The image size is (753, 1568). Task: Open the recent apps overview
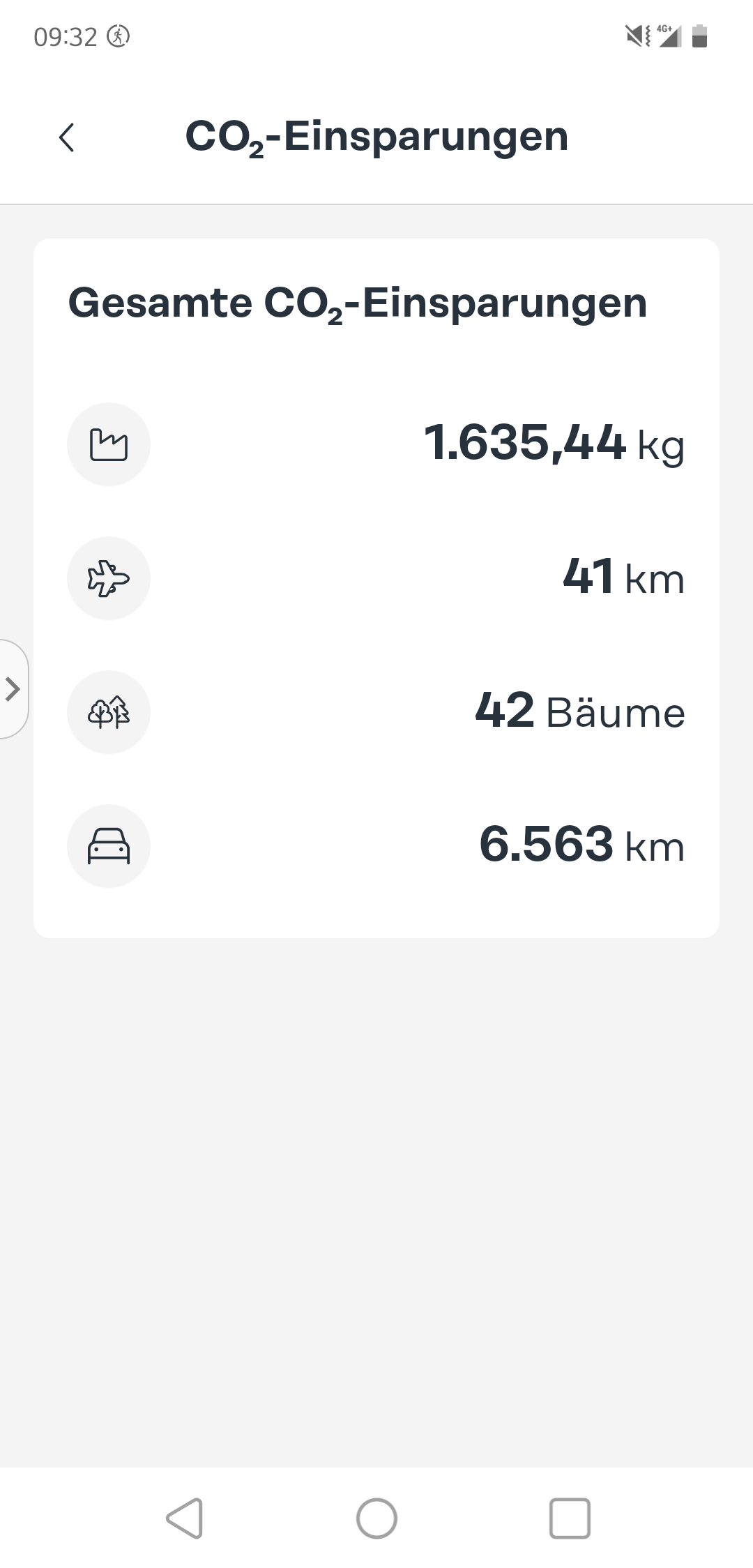570,1518
